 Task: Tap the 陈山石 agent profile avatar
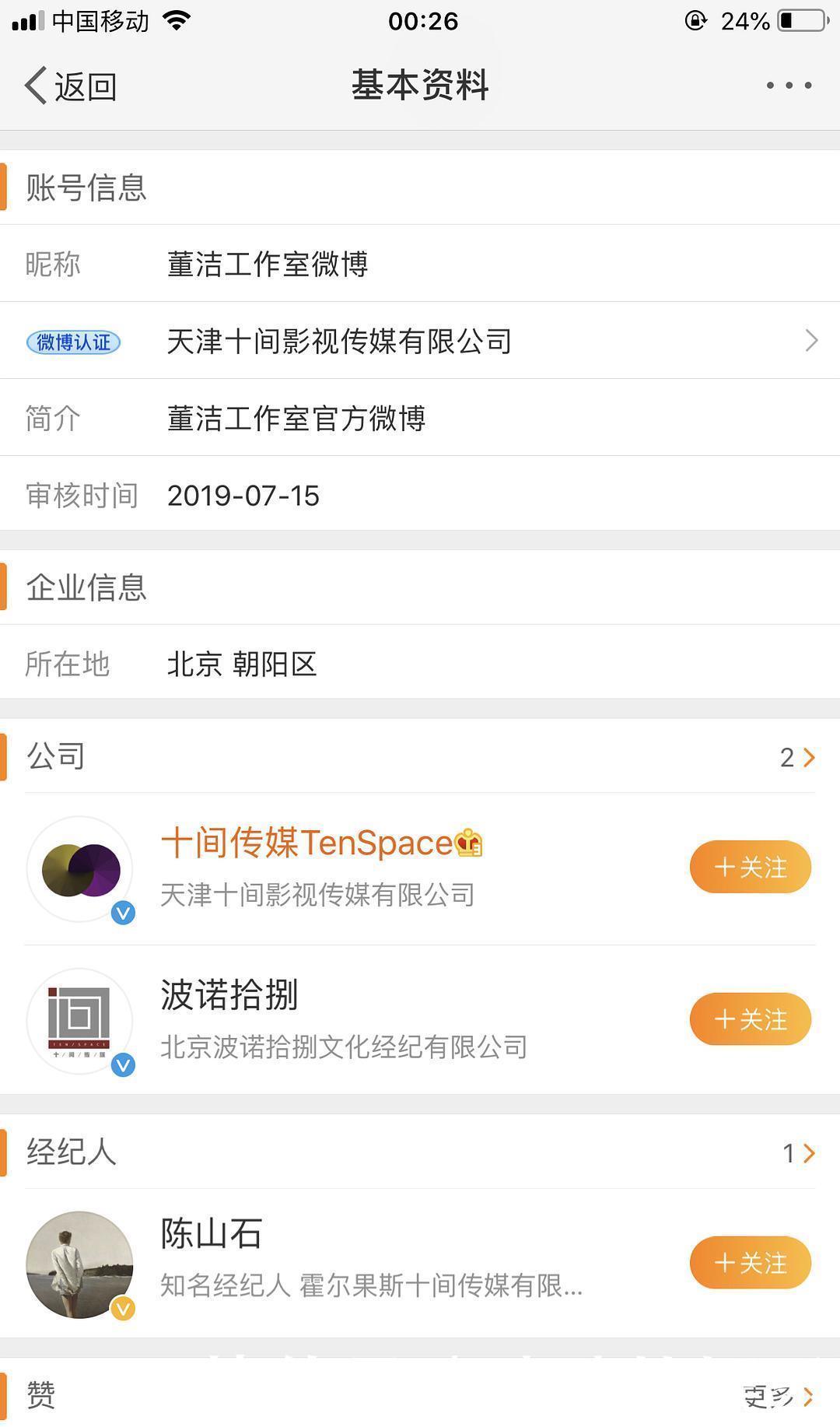tap(79, 1264)
